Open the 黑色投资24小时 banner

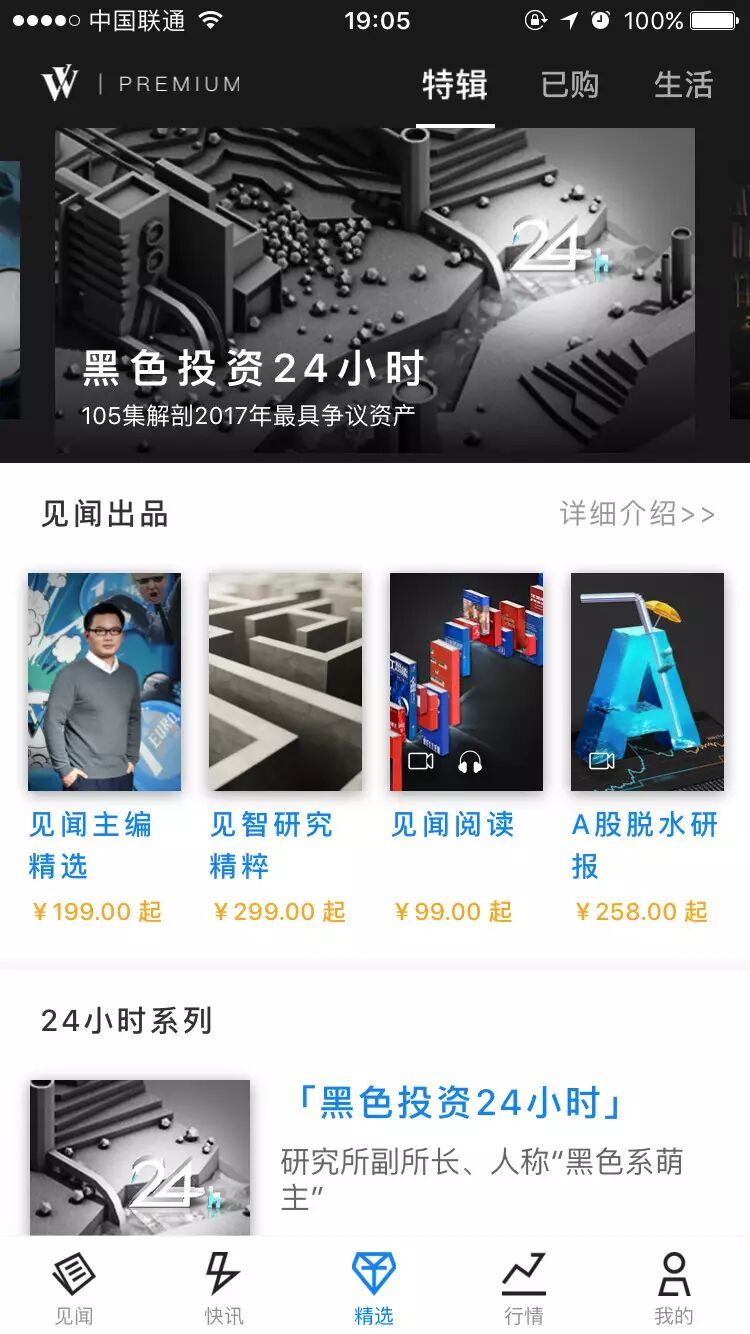375,290
